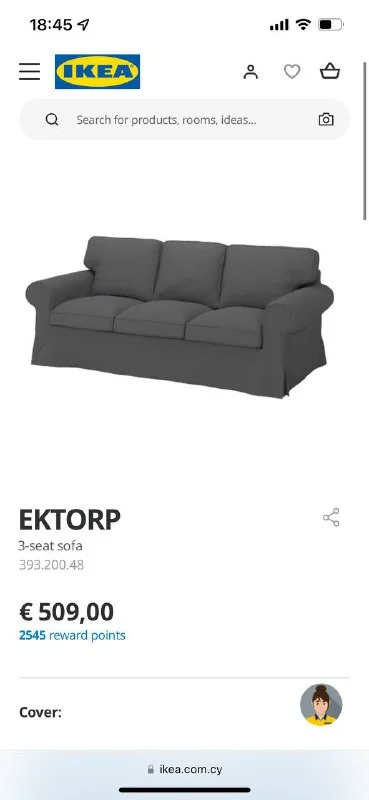Open the chat assistant avatar
The width and height of the screenshot is (369, 800).
pyautogui.click(x=321, y=705)
